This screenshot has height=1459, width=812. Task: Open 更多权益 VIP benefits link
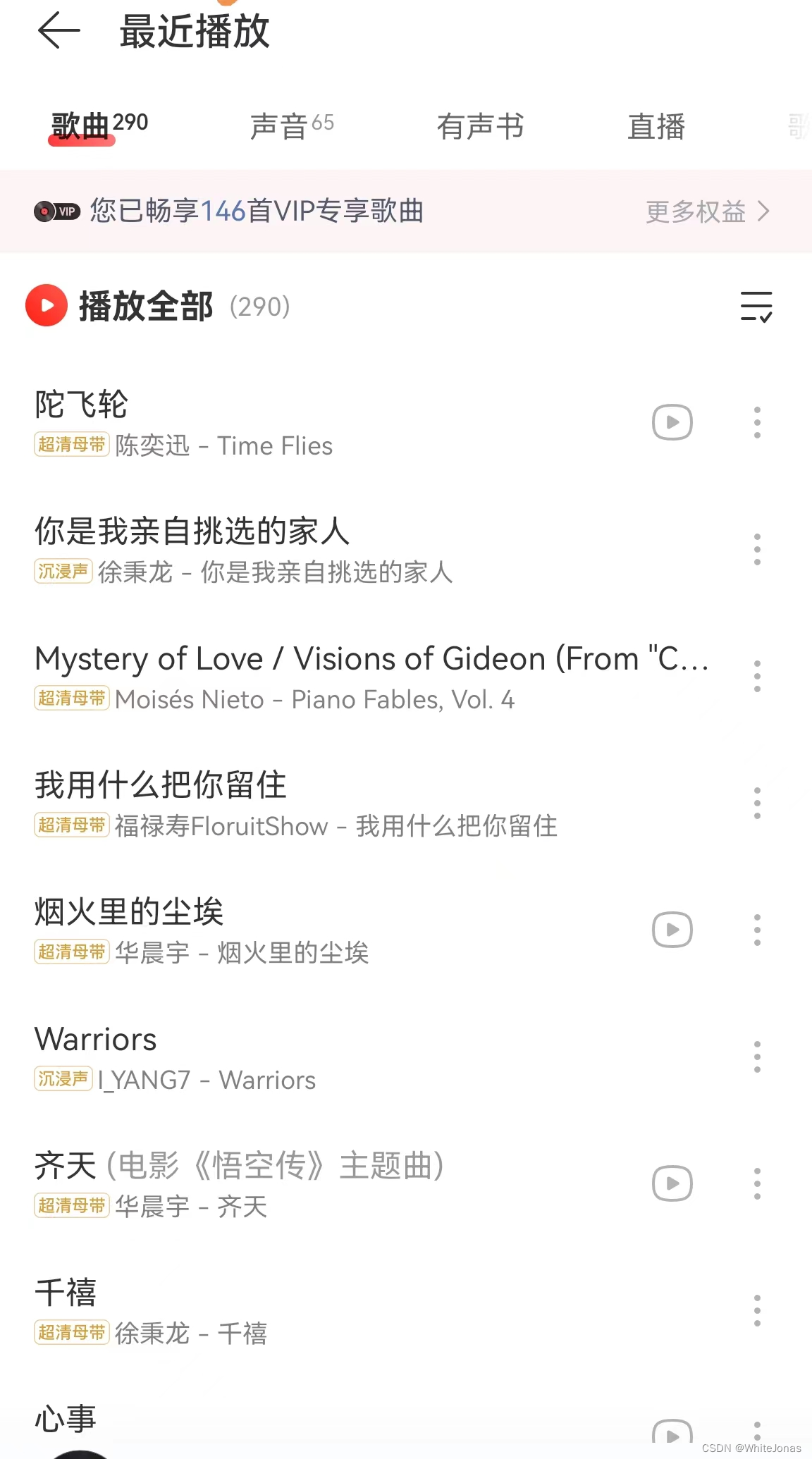(x=707, y=211)
